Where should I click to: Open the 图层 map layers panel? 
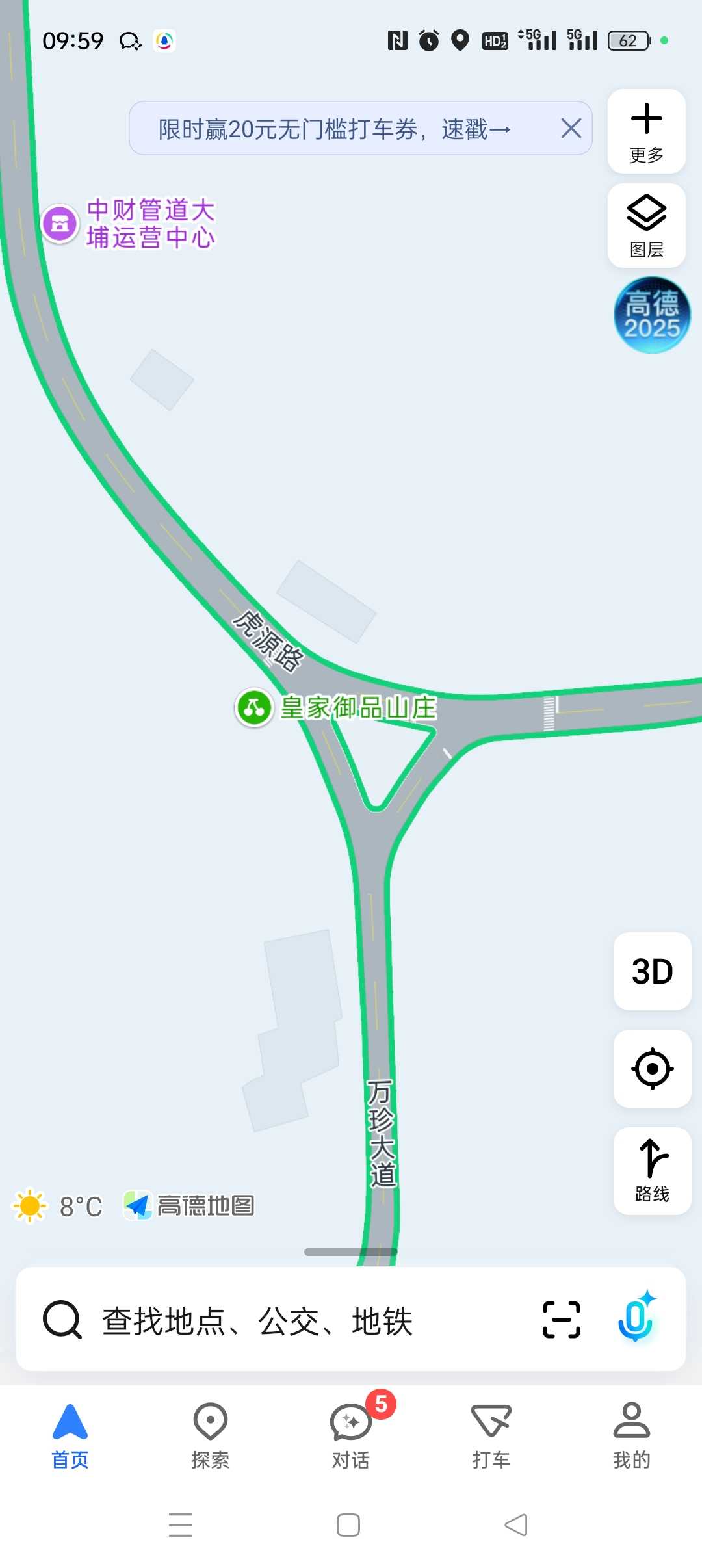point(646,226)
